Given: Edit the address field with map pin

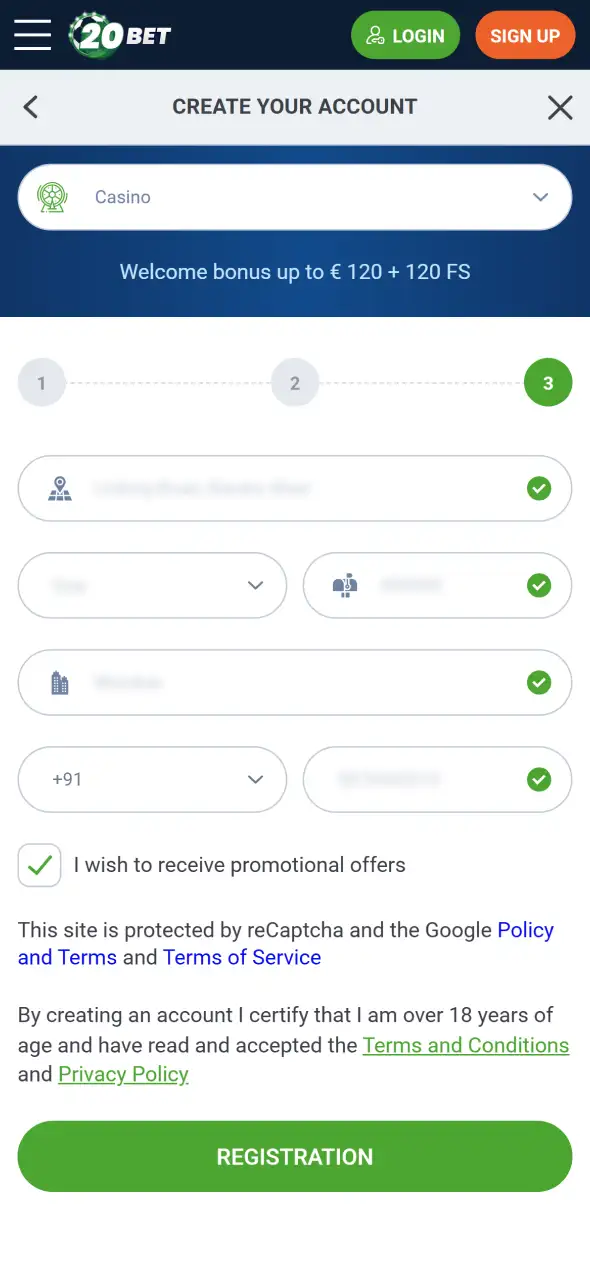Looking at the screenshot, I should pos(295,488).
